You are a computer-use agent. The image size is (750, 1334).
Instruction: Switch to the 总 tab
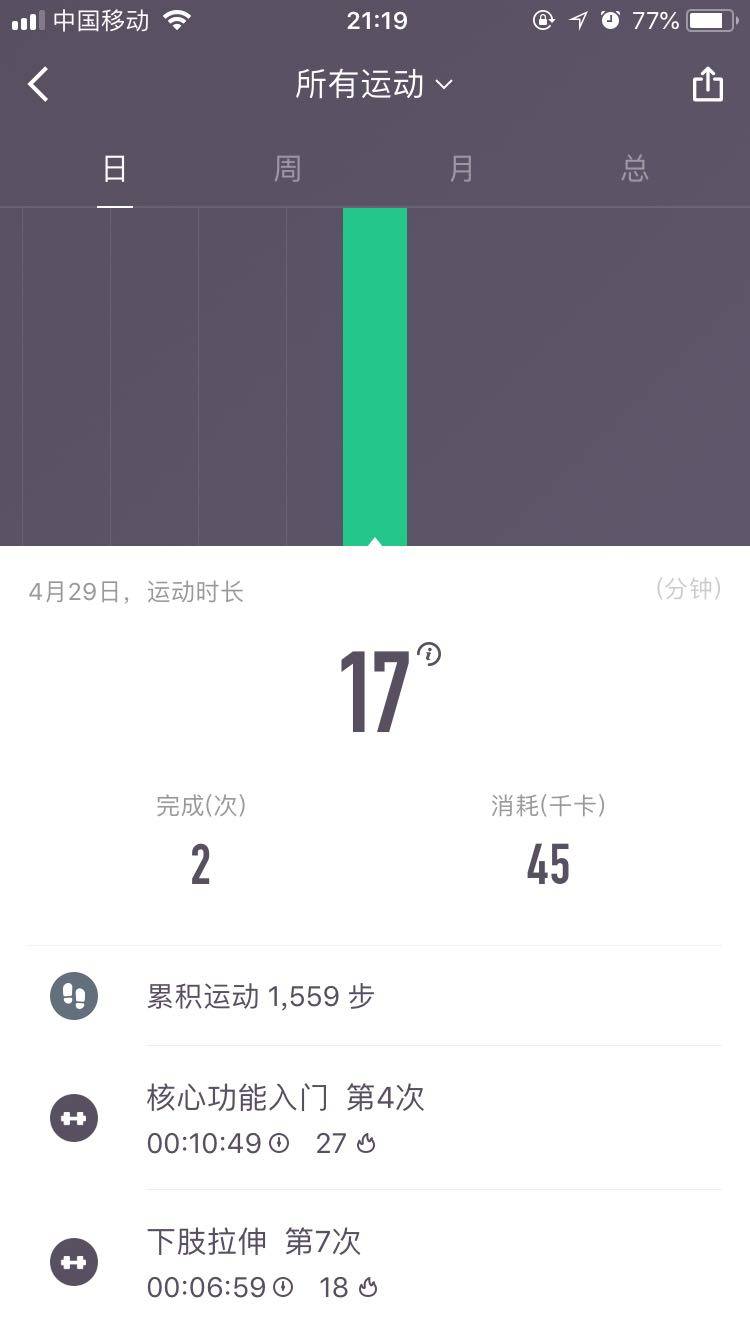click(x=635, y=170)
